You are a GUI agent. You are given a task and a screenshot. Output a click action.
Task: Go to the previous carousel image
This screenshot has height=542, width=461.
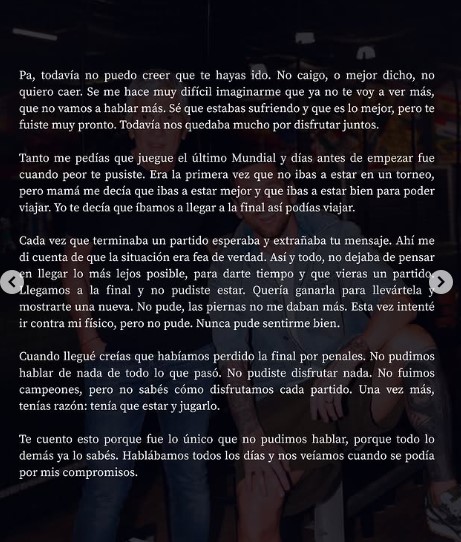(x=12, y=282)
